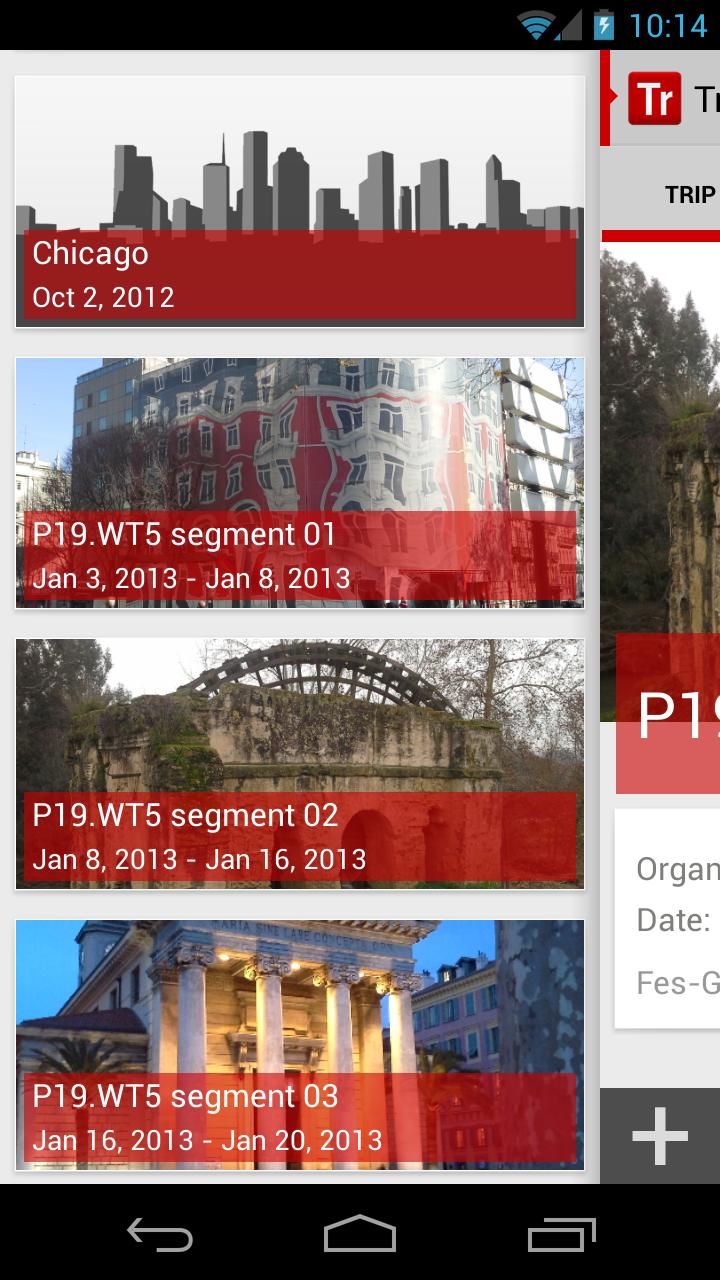Open the P19.WT5 segment 01 trip
This screenshot has width=720, height=1280.
(299, 483)
